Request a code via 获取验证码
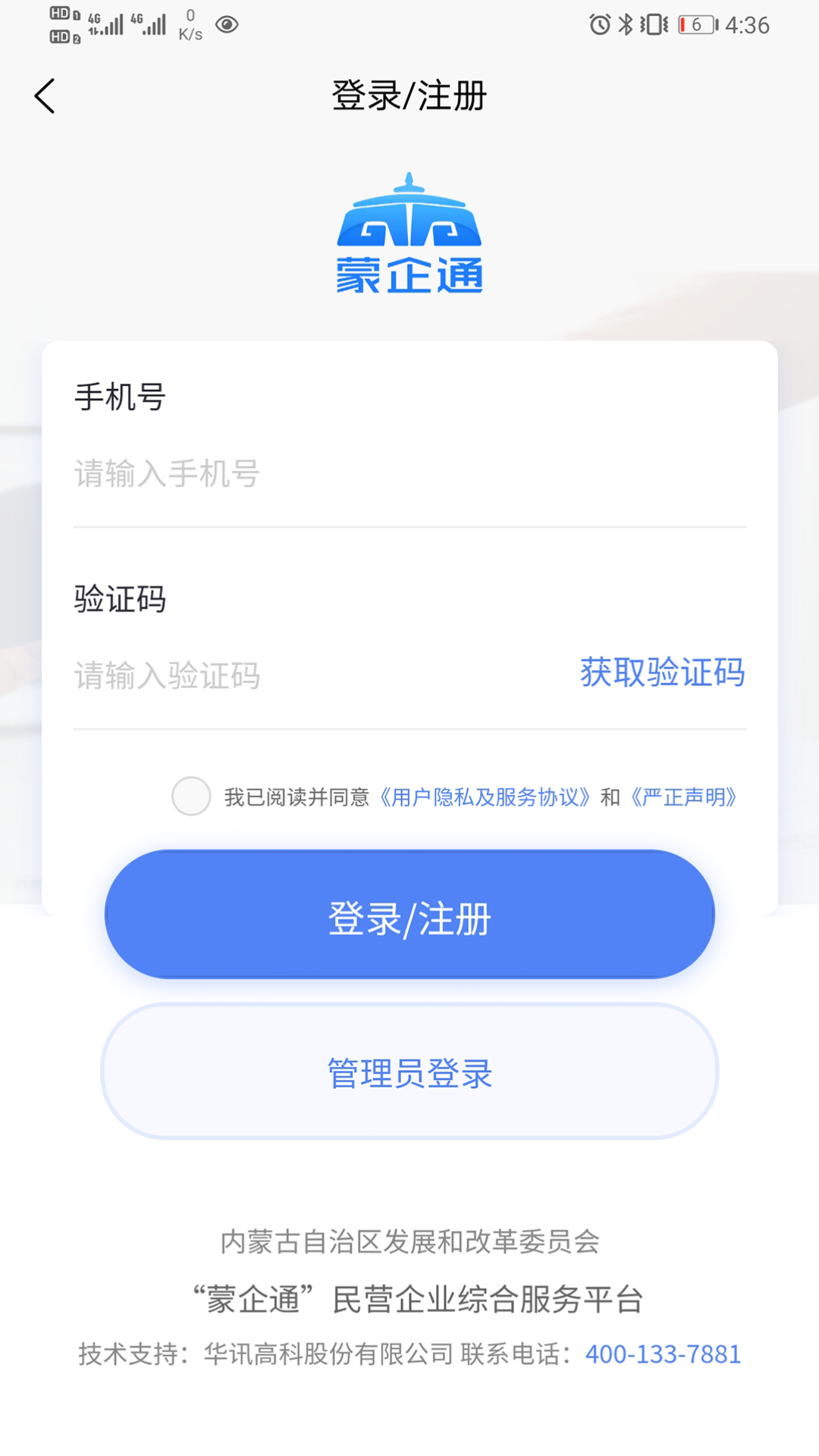 click(x=661, y=673)
